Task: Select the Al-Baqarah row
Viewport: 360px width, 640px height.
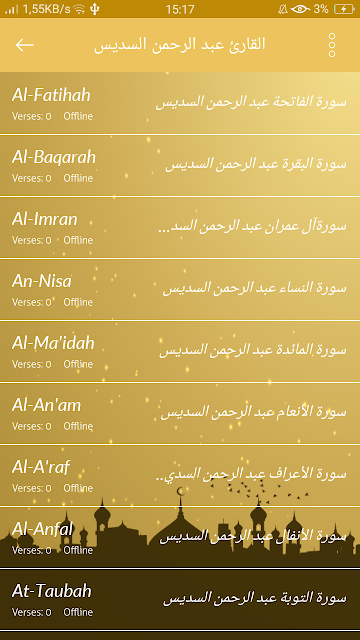Action: coord(180,165)
